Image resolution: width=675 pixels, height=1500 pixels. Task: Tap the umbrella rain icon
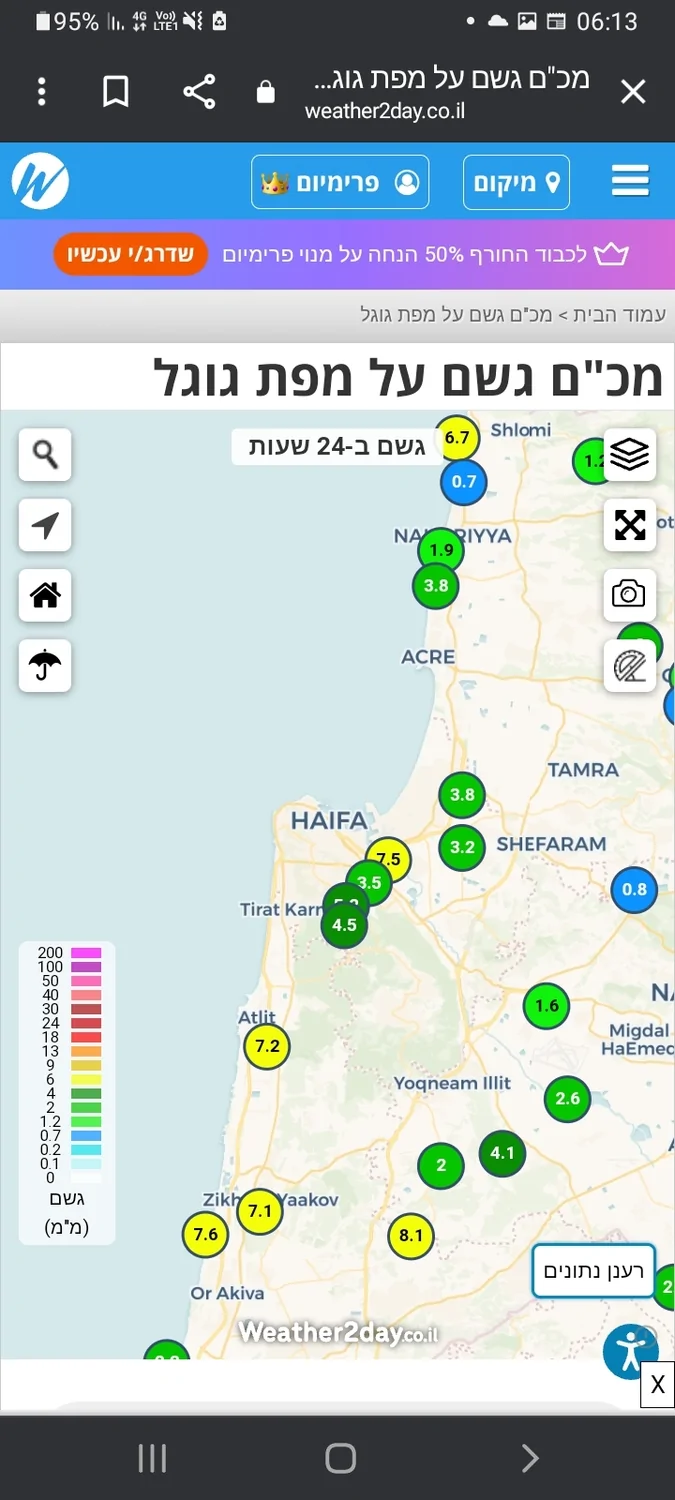45,665
